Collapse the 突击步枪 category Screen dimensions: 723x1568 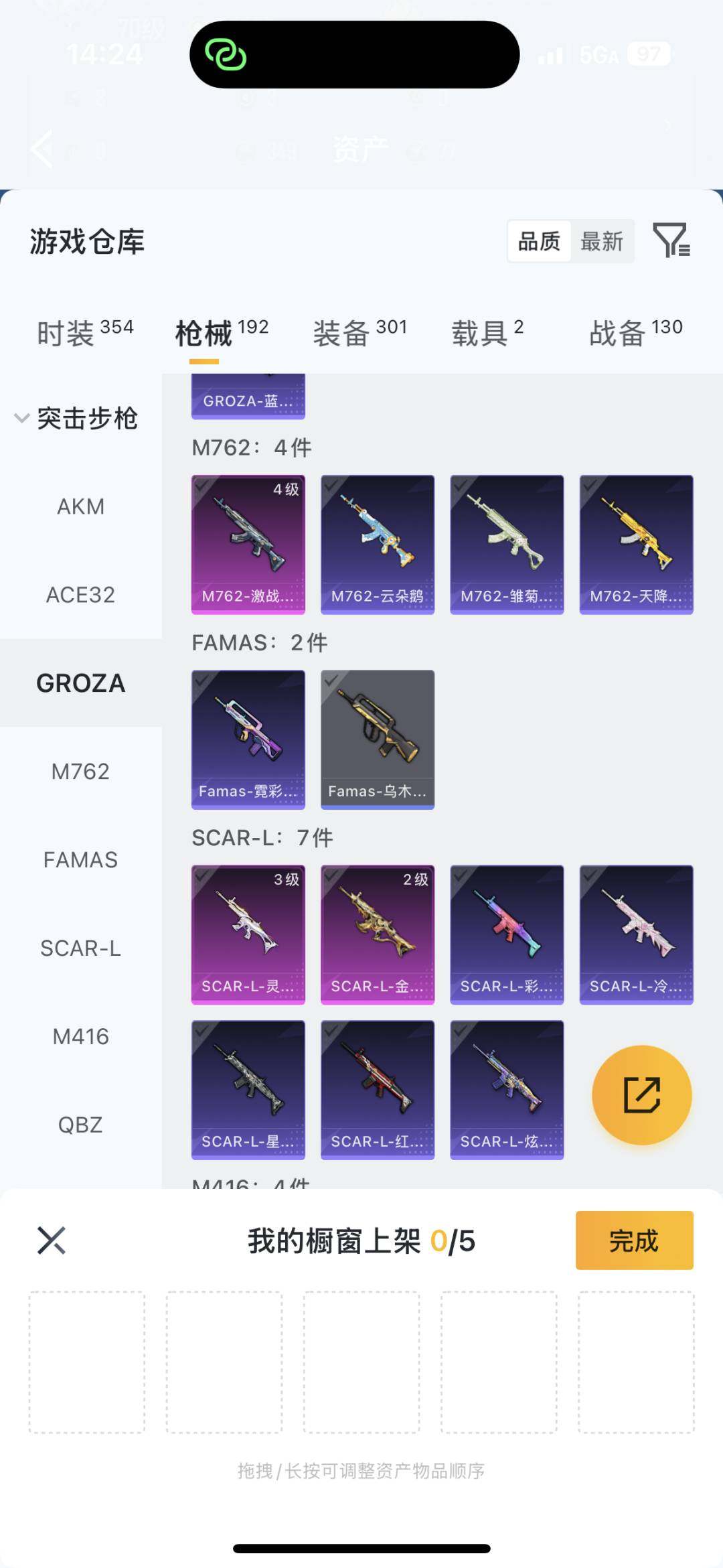[21, 419]
